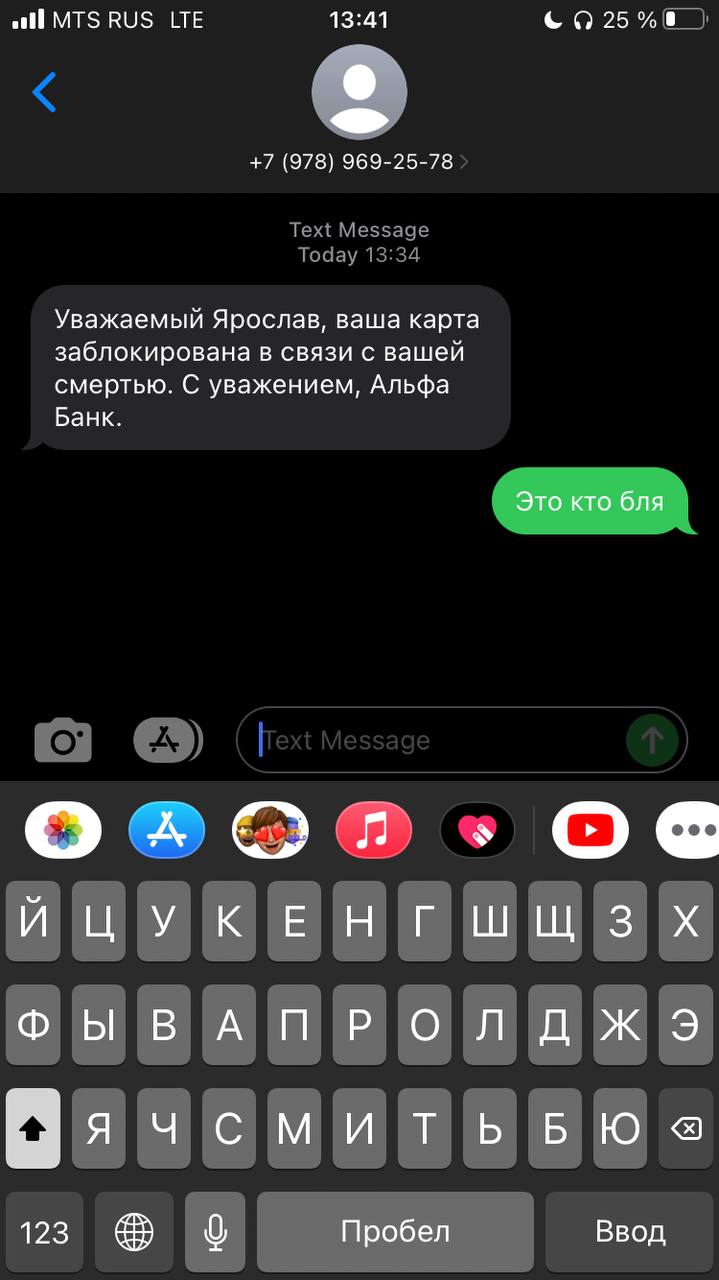Show more iMessage apps via the dots

pyautogui.click(x=690, y=830)
